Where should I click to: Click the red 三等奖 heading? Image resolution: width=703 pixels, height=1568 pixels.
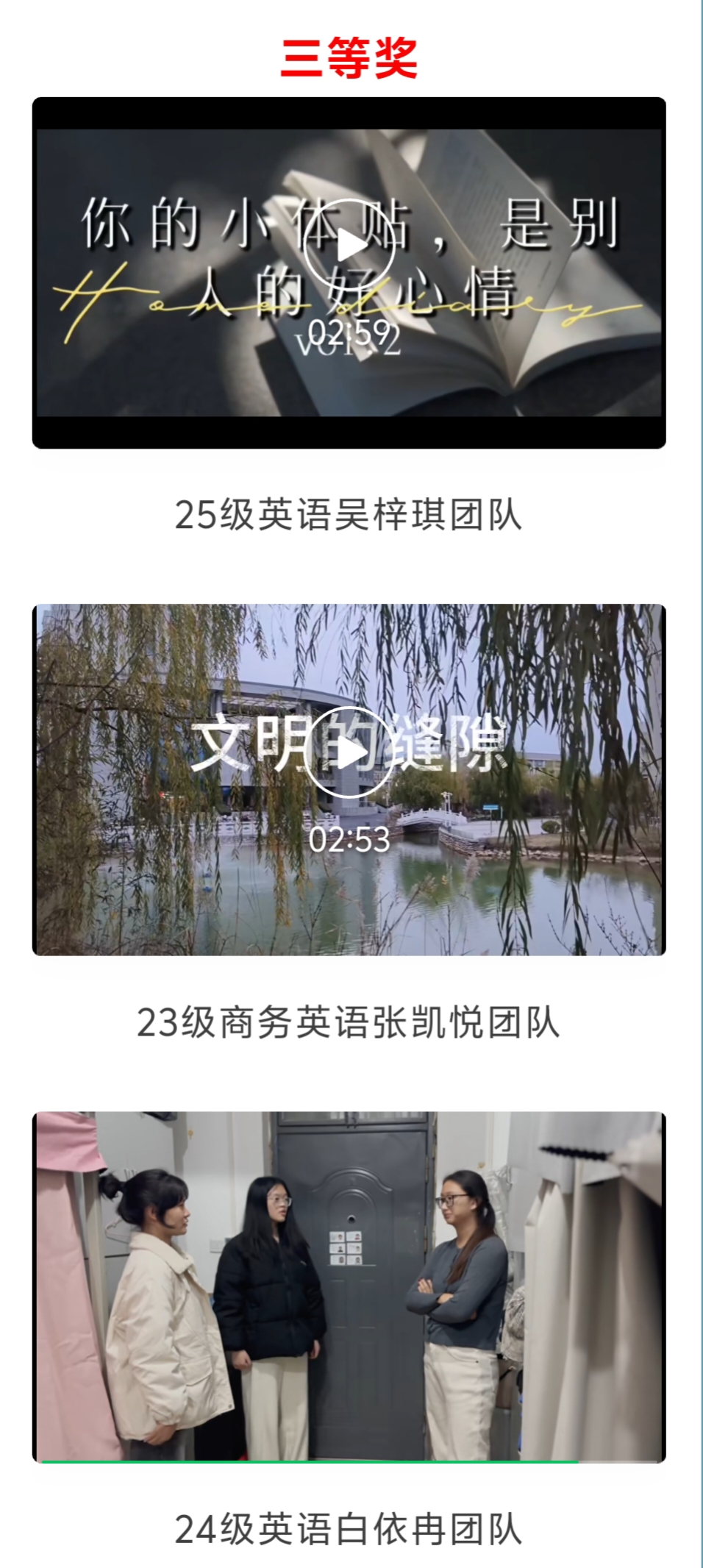(351, 61)
